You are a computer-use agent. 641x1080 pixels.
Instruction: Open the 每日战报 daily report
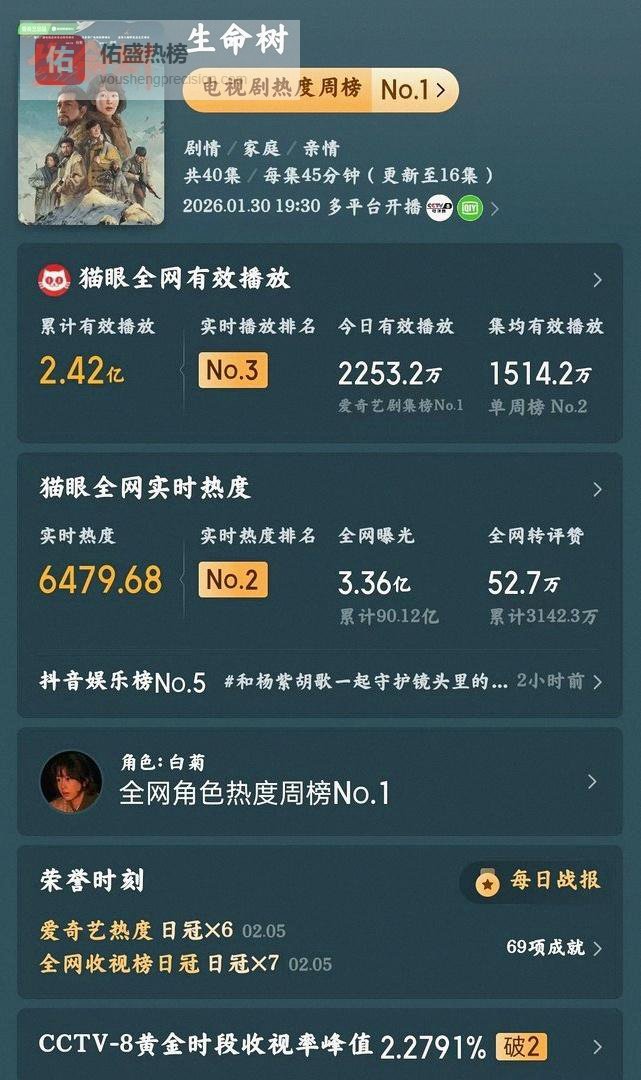(x=540, y=881)
